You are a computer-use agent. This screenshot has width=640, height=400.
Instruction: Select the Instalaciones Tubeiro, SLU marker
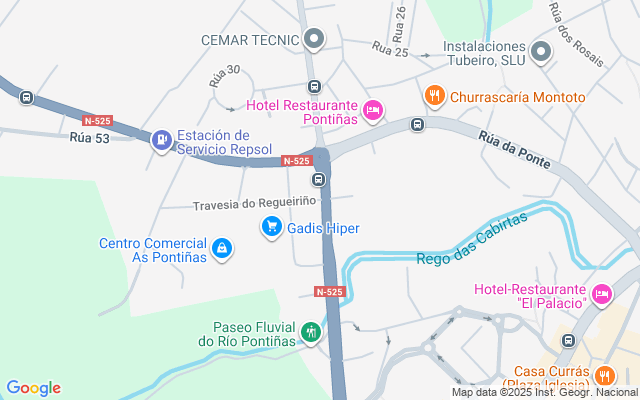[x=541, y=52]
